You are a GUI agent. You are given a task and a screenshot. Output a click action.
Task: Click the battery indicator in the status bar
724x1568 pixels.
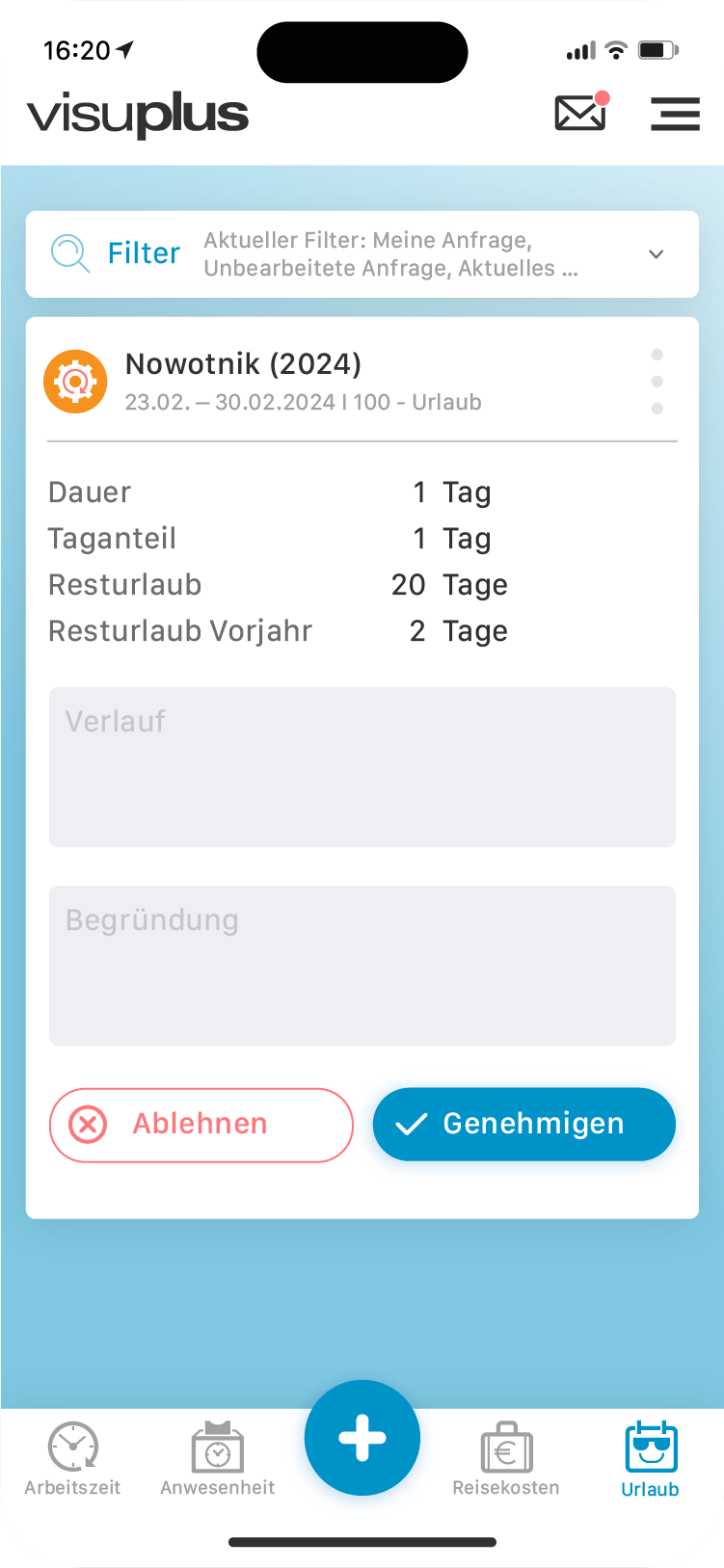(x=660, y=51)
